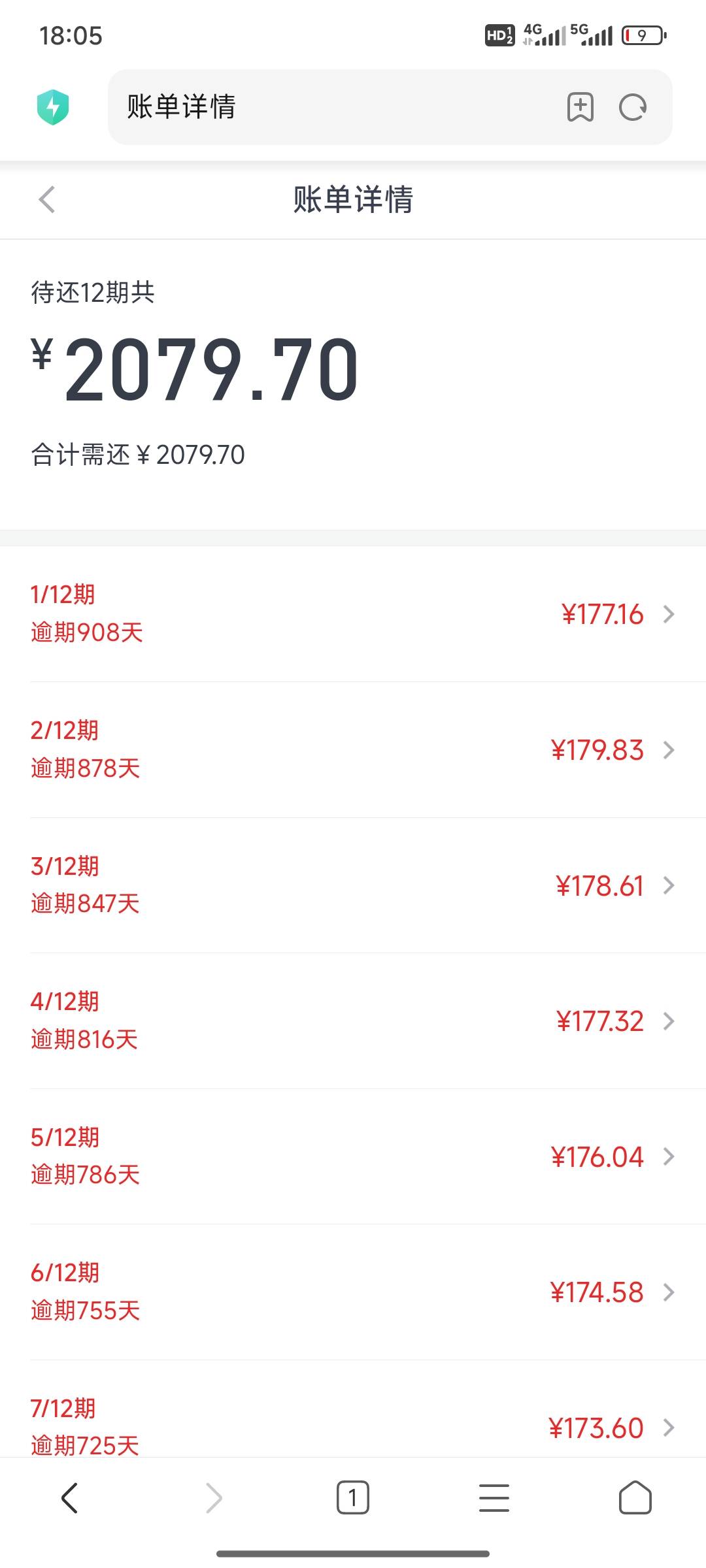
Task: Open the browser tab switcher
Action: (x=353, y=1497)
